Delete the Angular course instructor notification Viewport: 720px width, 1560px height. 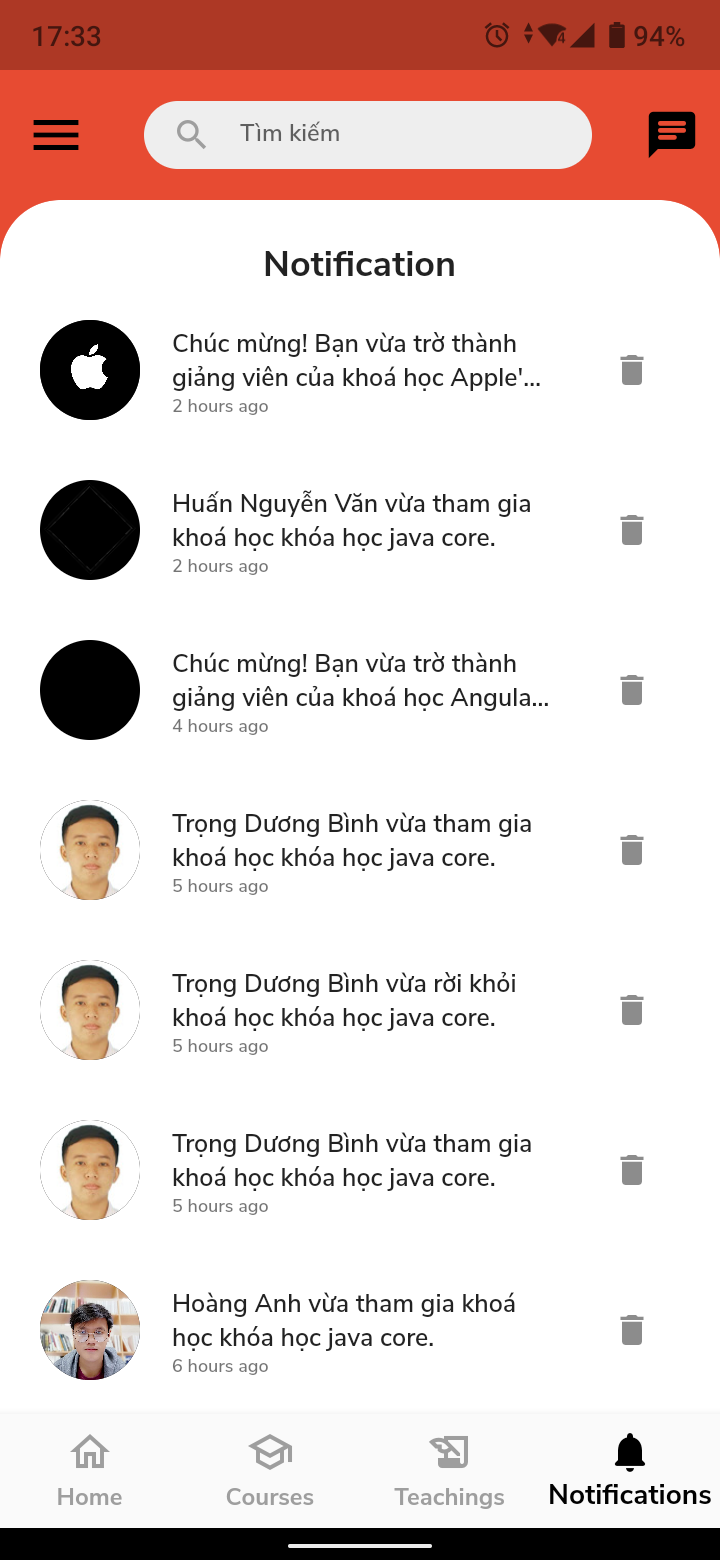(x=631, y=690)
